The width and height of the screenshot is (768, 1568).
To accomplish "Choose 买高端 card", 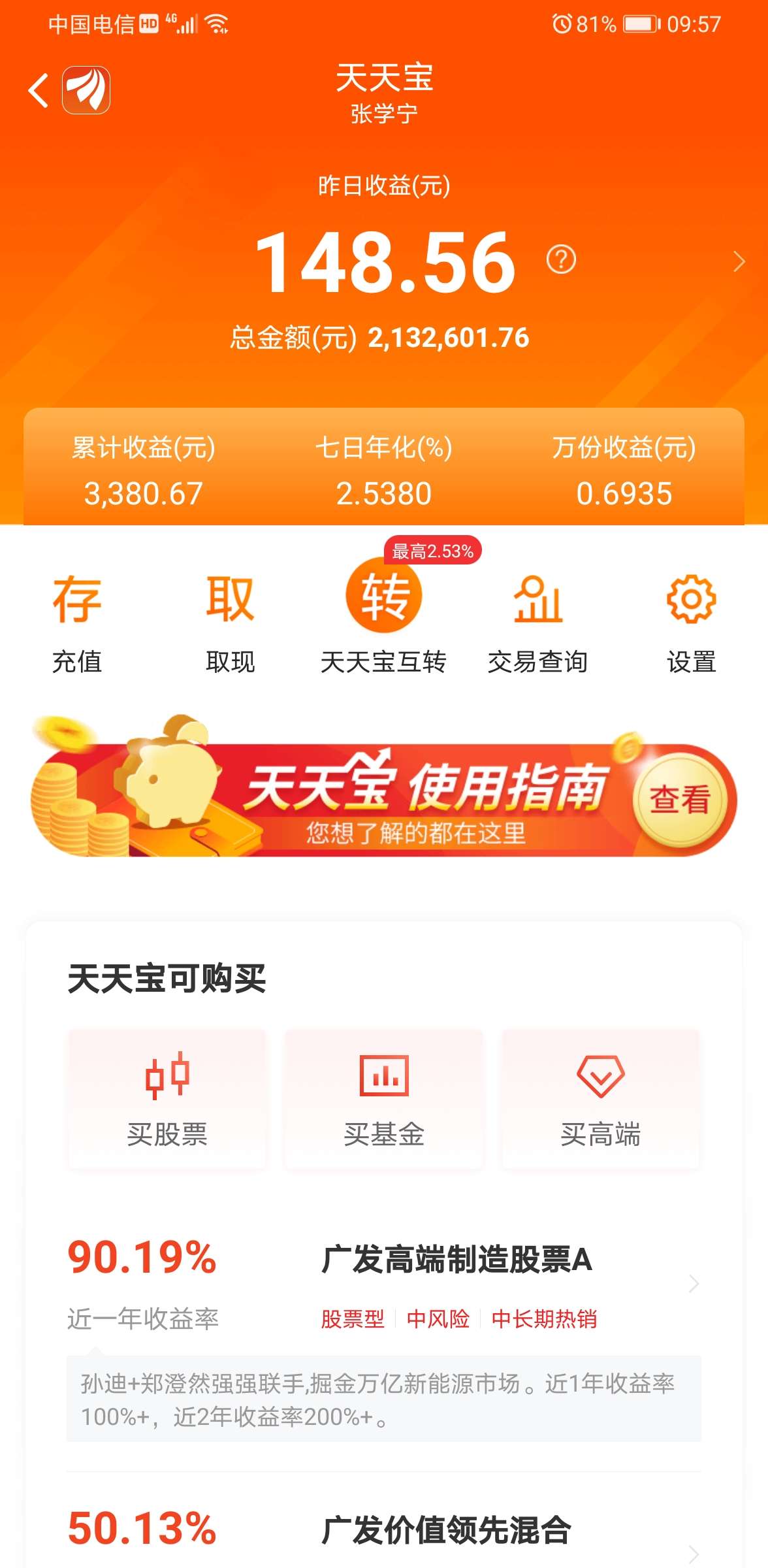I will click(600, 1099).
